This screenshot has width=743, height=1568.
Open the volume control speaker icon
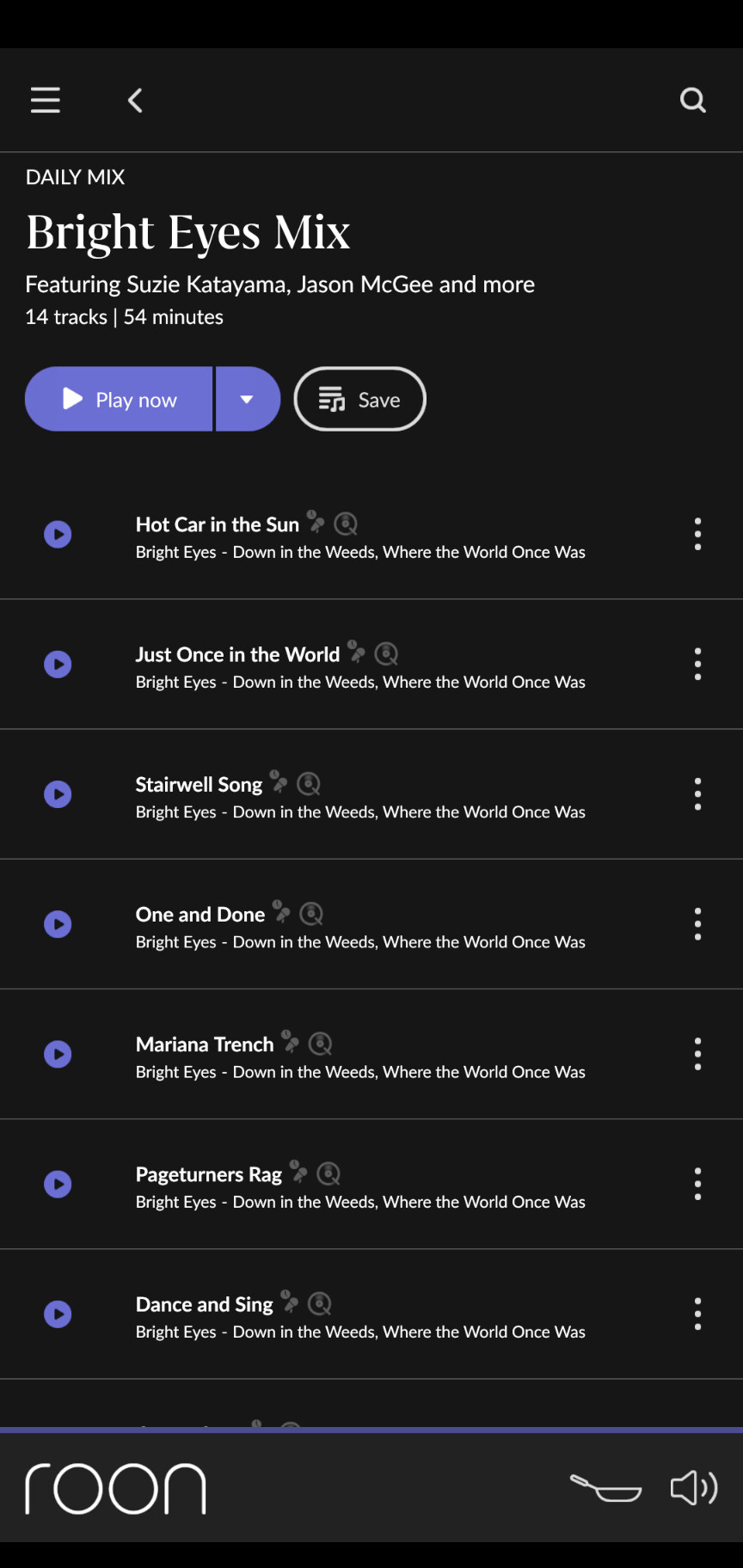pos(694,1487)
